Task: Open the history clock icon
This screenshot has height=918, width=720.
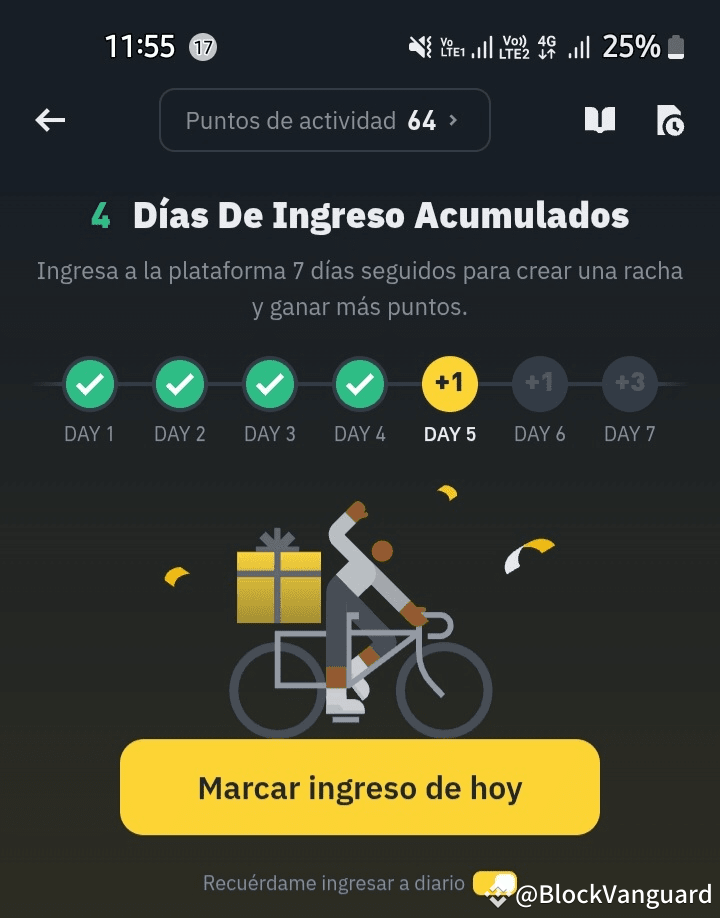Action: tap(670, 121)
